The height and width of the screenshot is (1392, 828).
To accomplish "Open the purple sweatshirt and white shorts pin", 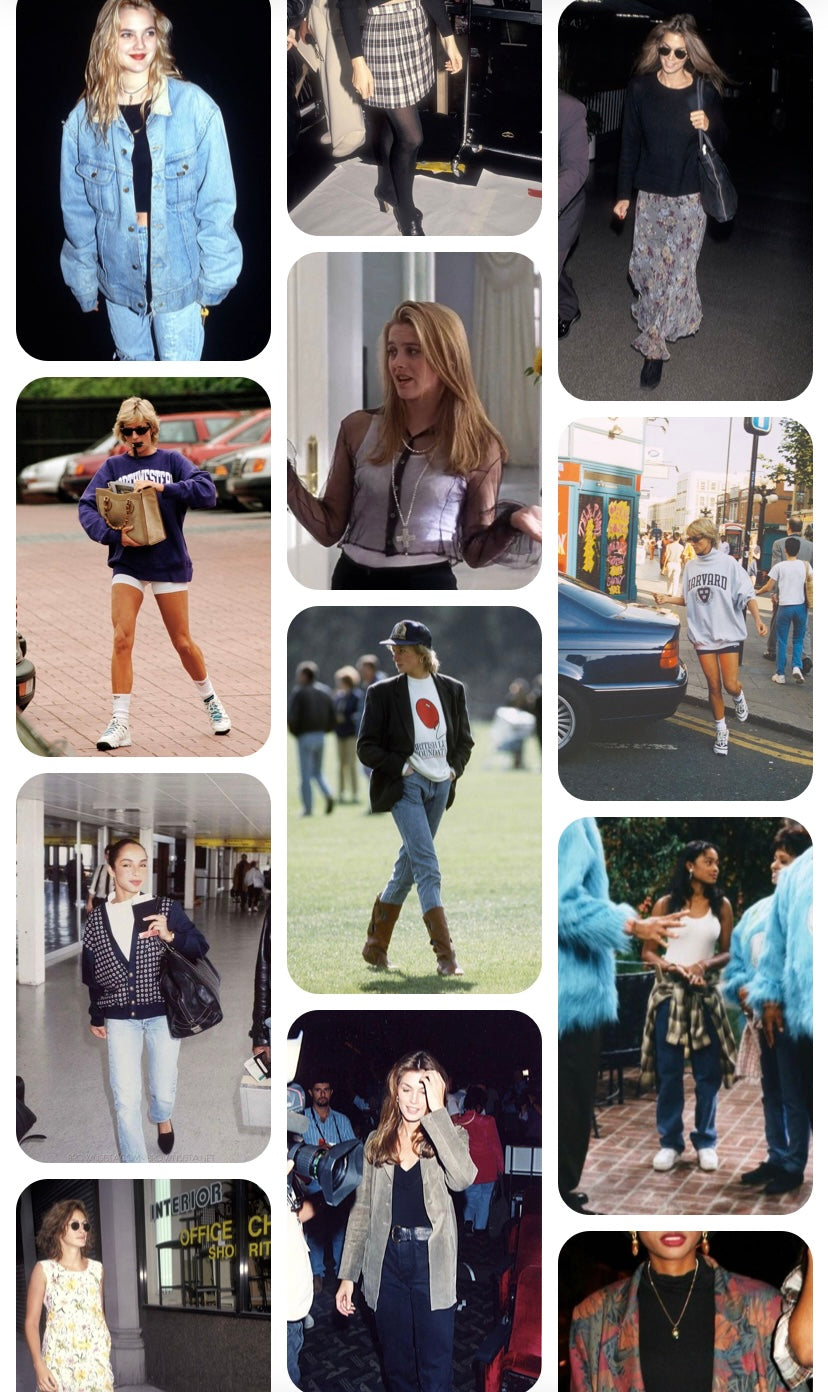I will click(143, 566).
